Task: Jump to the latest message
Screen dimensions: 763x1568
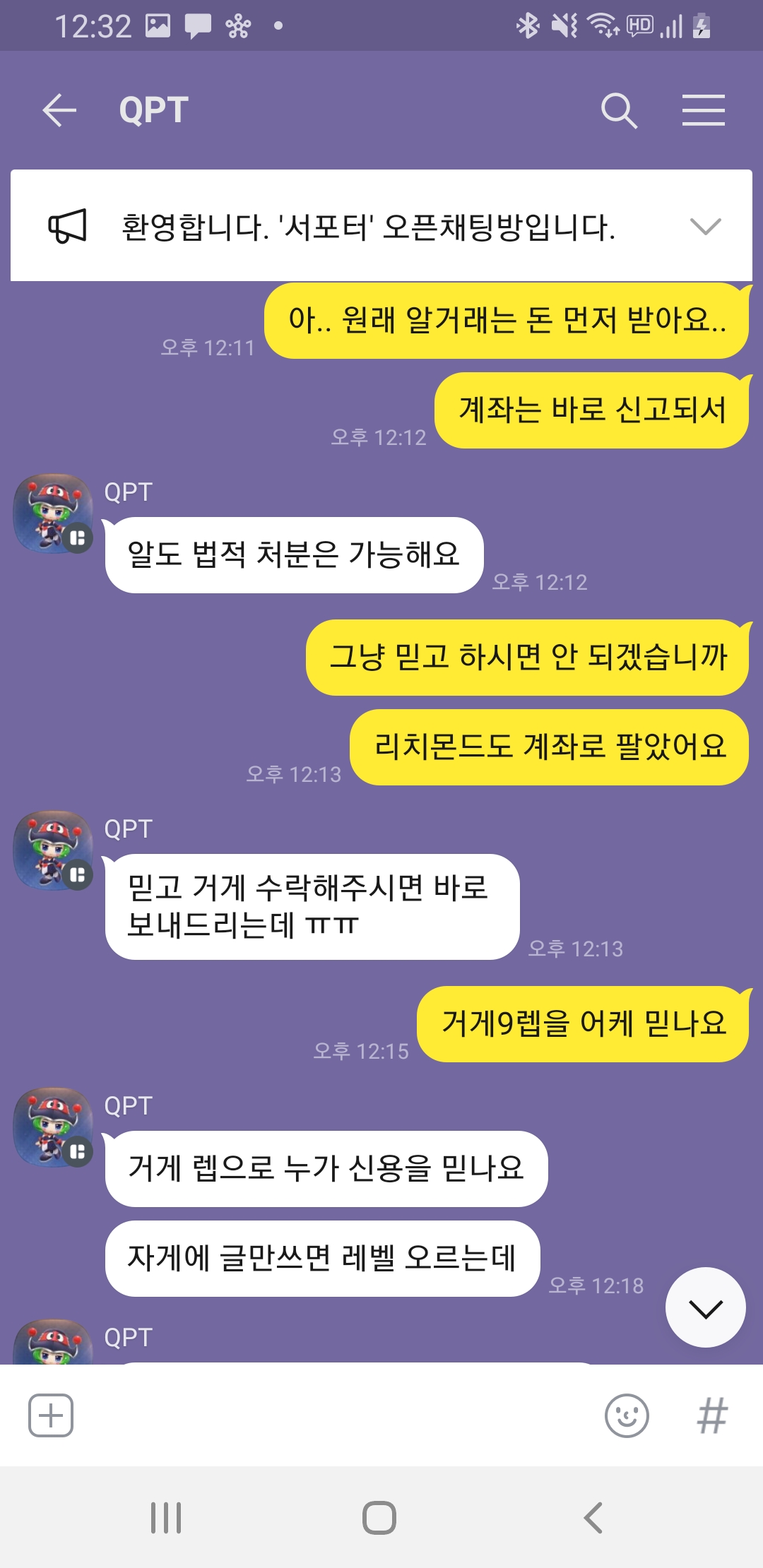Action: [705, 1307]
